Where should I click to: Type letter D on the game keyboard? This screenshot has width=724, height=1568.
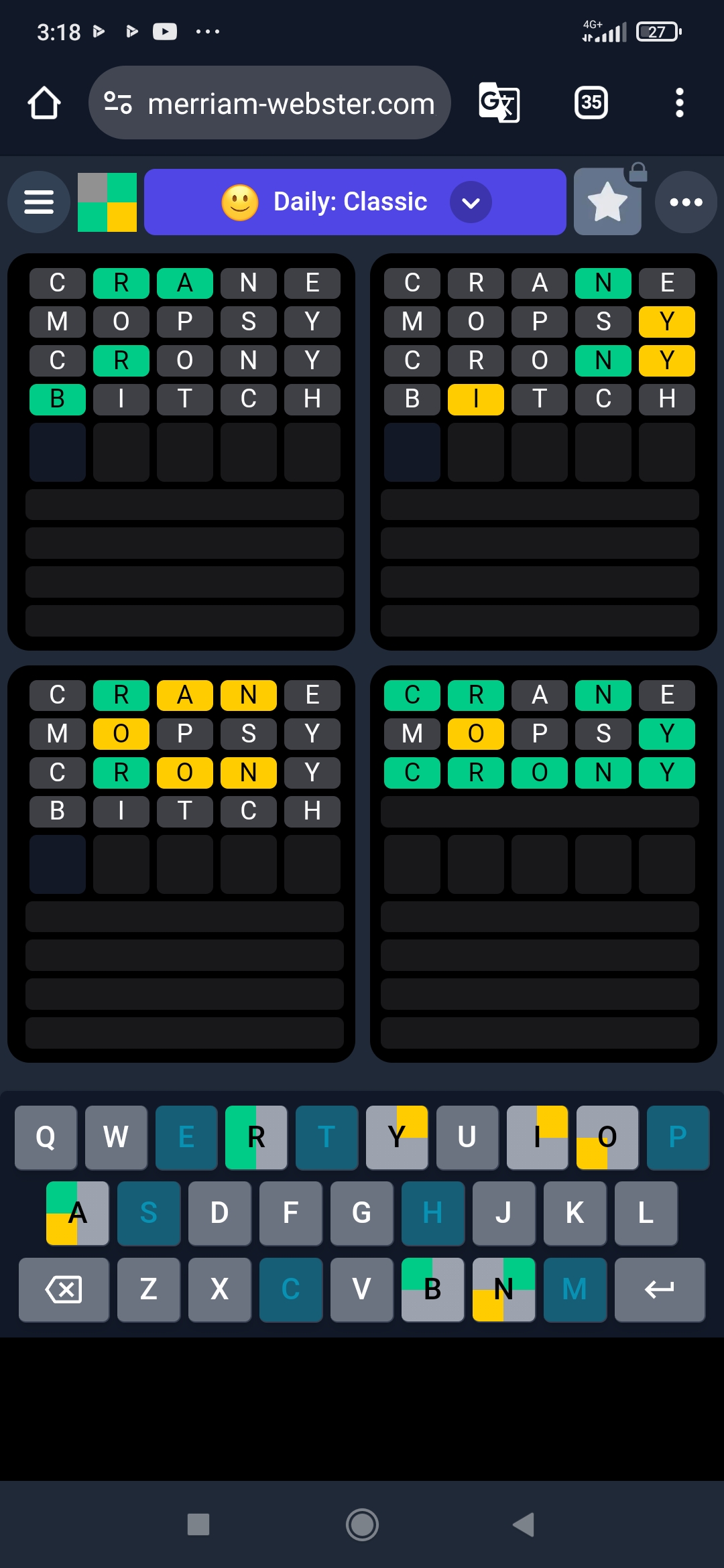click(220, 1213)
